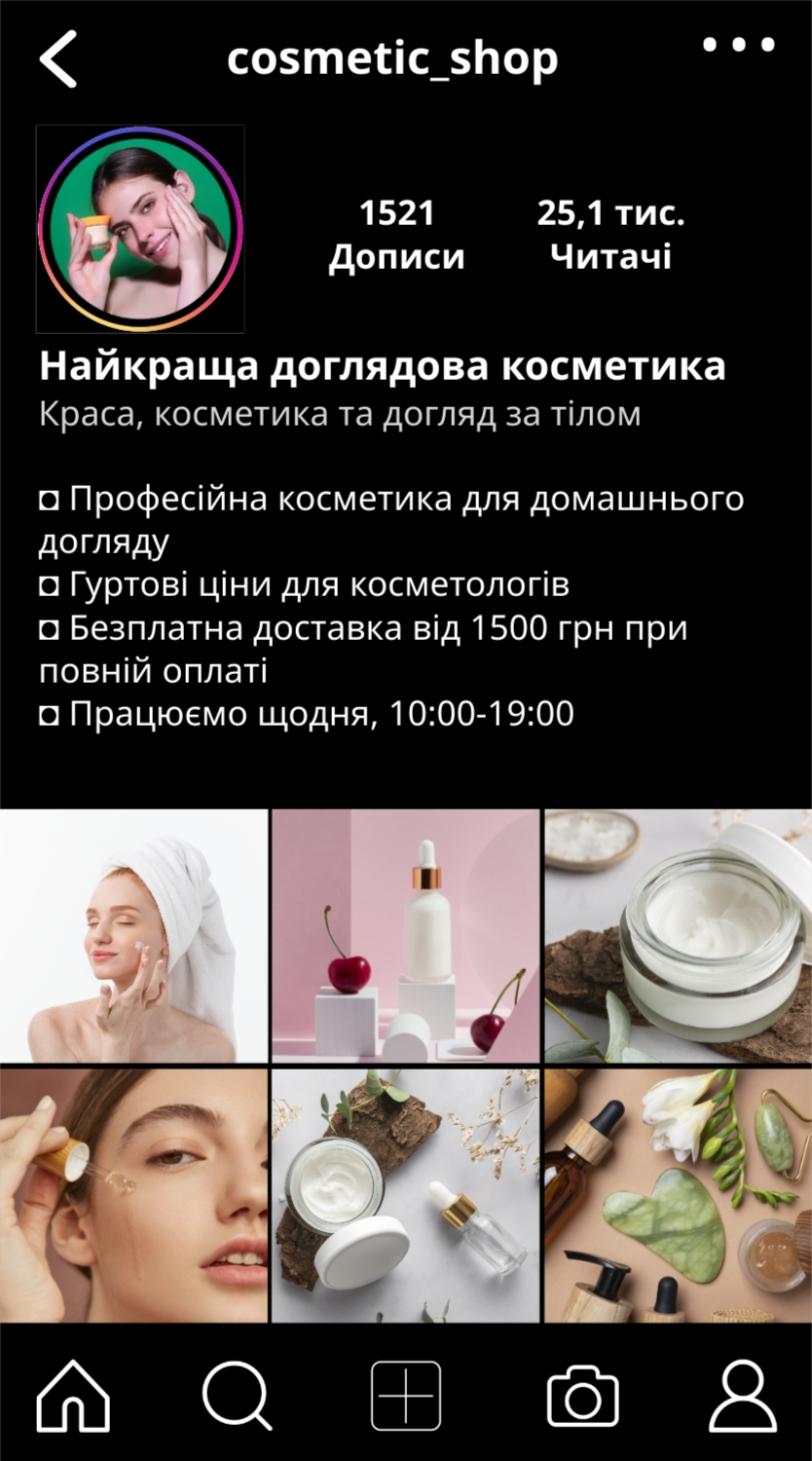Open the Читачі followers list

pyautogui.click(x=610, y=234)
